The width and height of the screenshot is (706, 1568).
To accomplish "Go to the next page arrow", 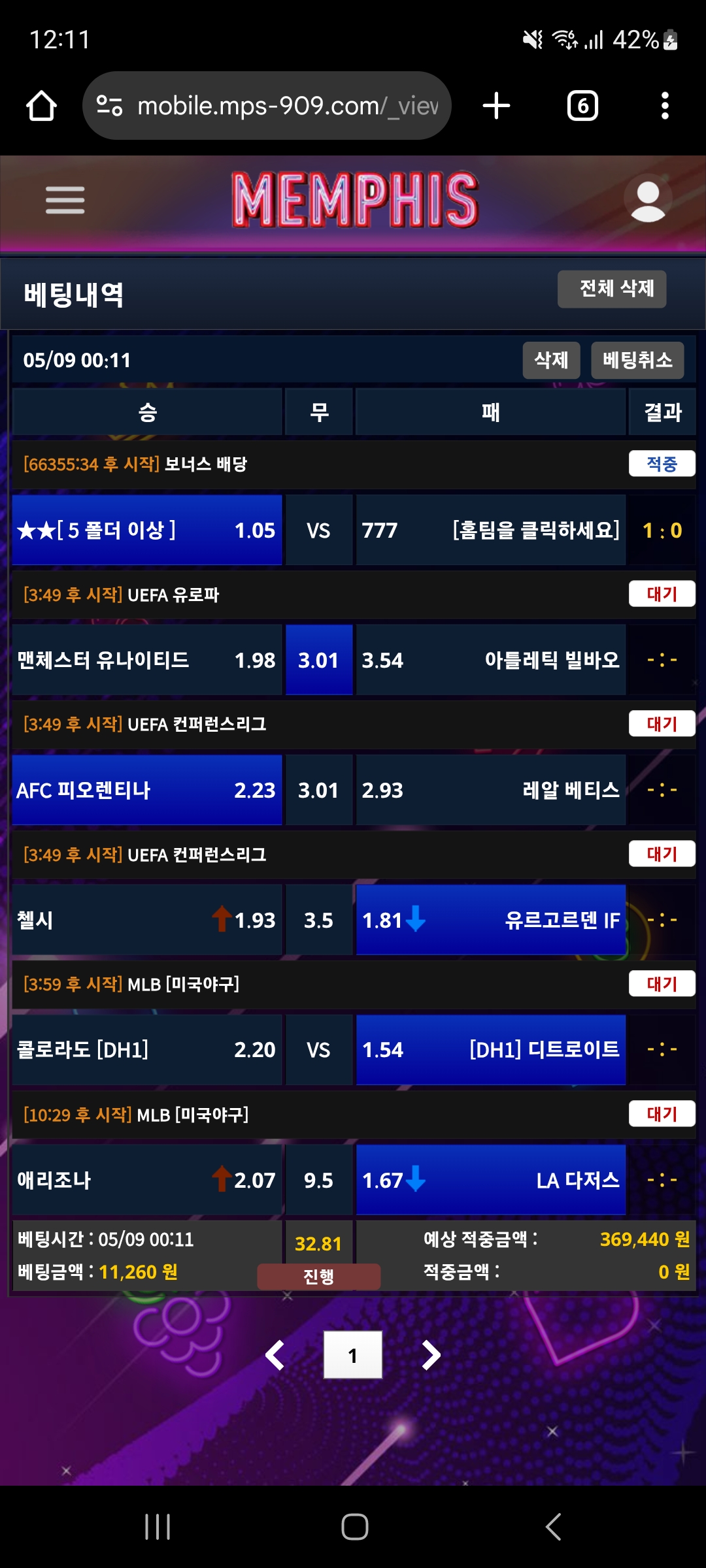I will coord(431,1355).
